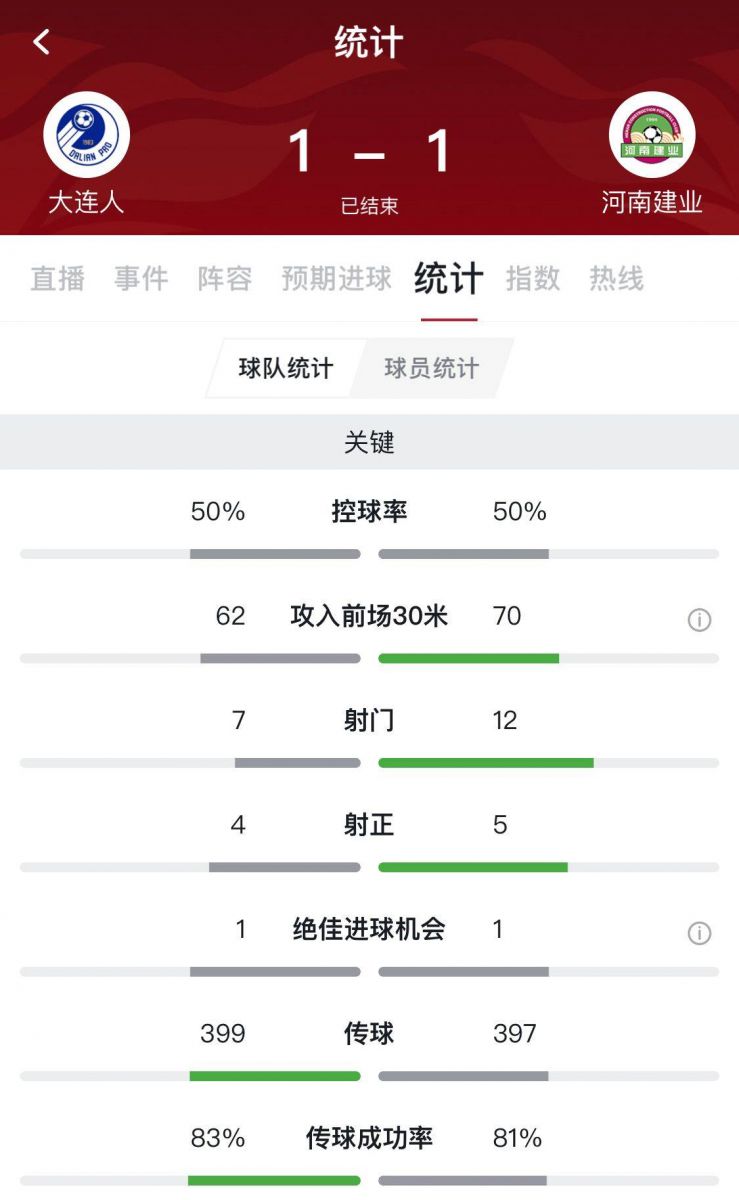This screenshot has width=739, height=1200.
Task: Select the 预期进球 tab
Action: pos(337,279)
